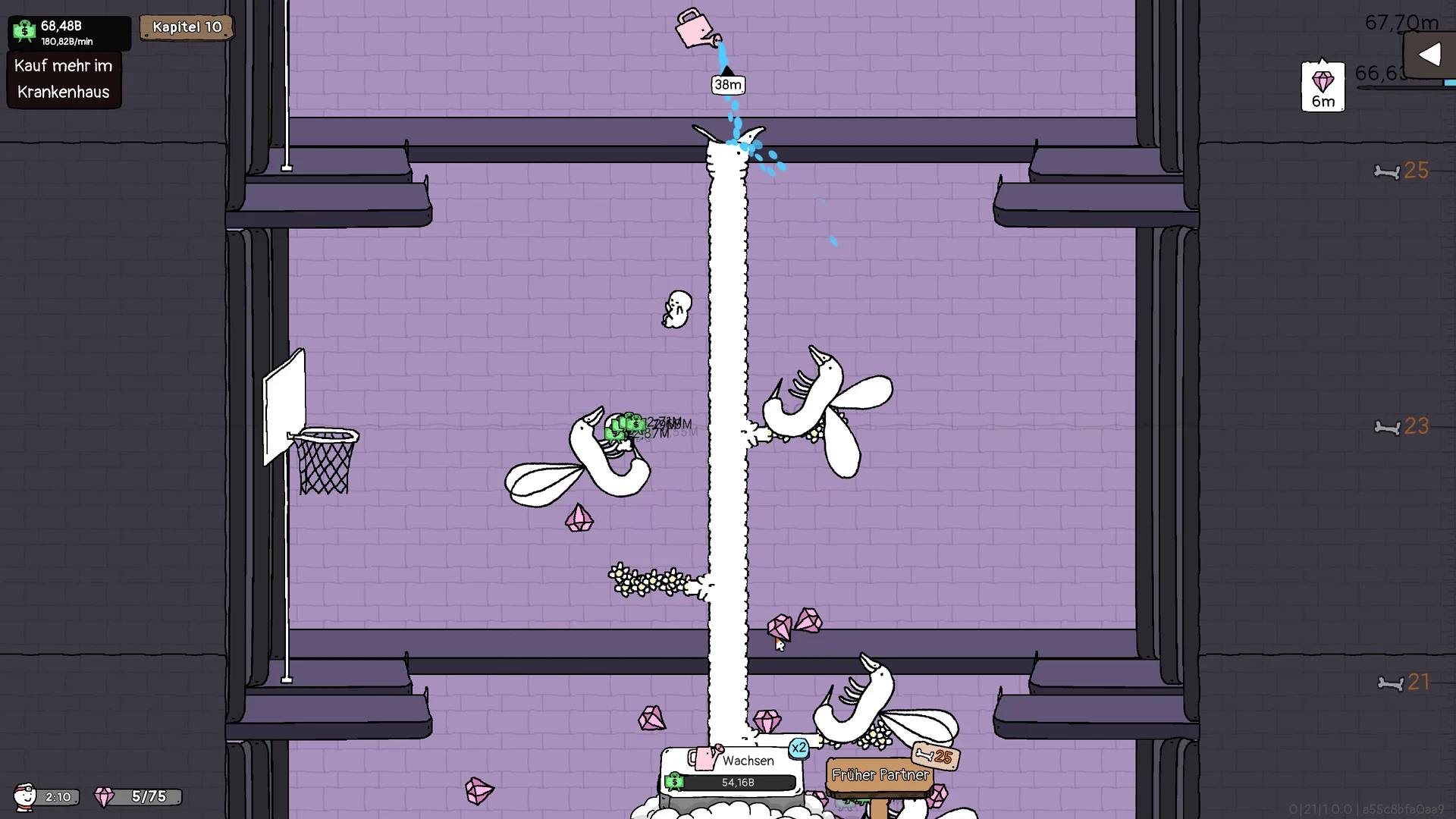Viewport: 1456px width, 819px height.
Task: Open the gem counter showing 5/75
Action: pyautogui.click(x=138, y=796)
